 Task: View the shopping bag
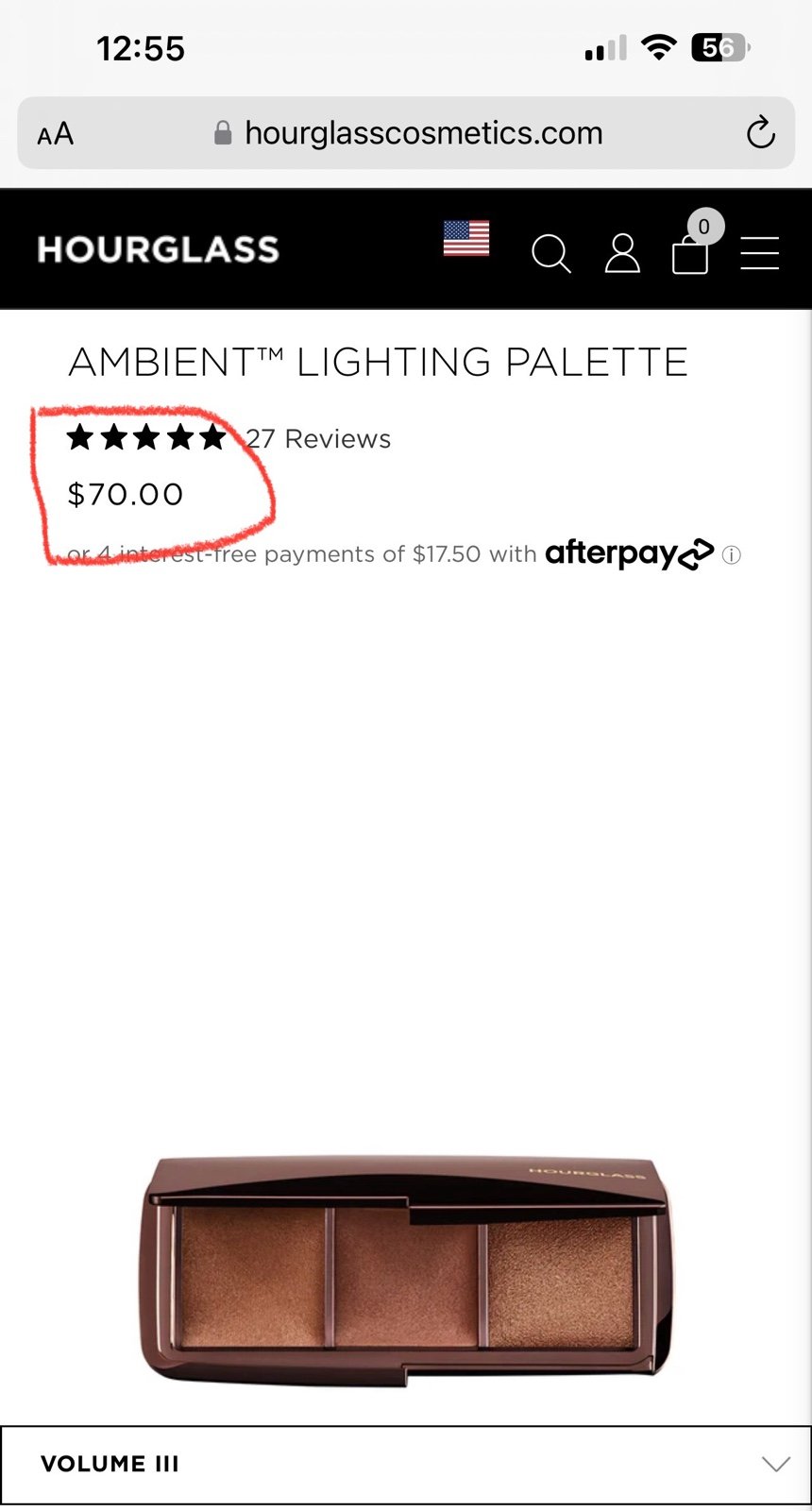click(x=692, y=249)
